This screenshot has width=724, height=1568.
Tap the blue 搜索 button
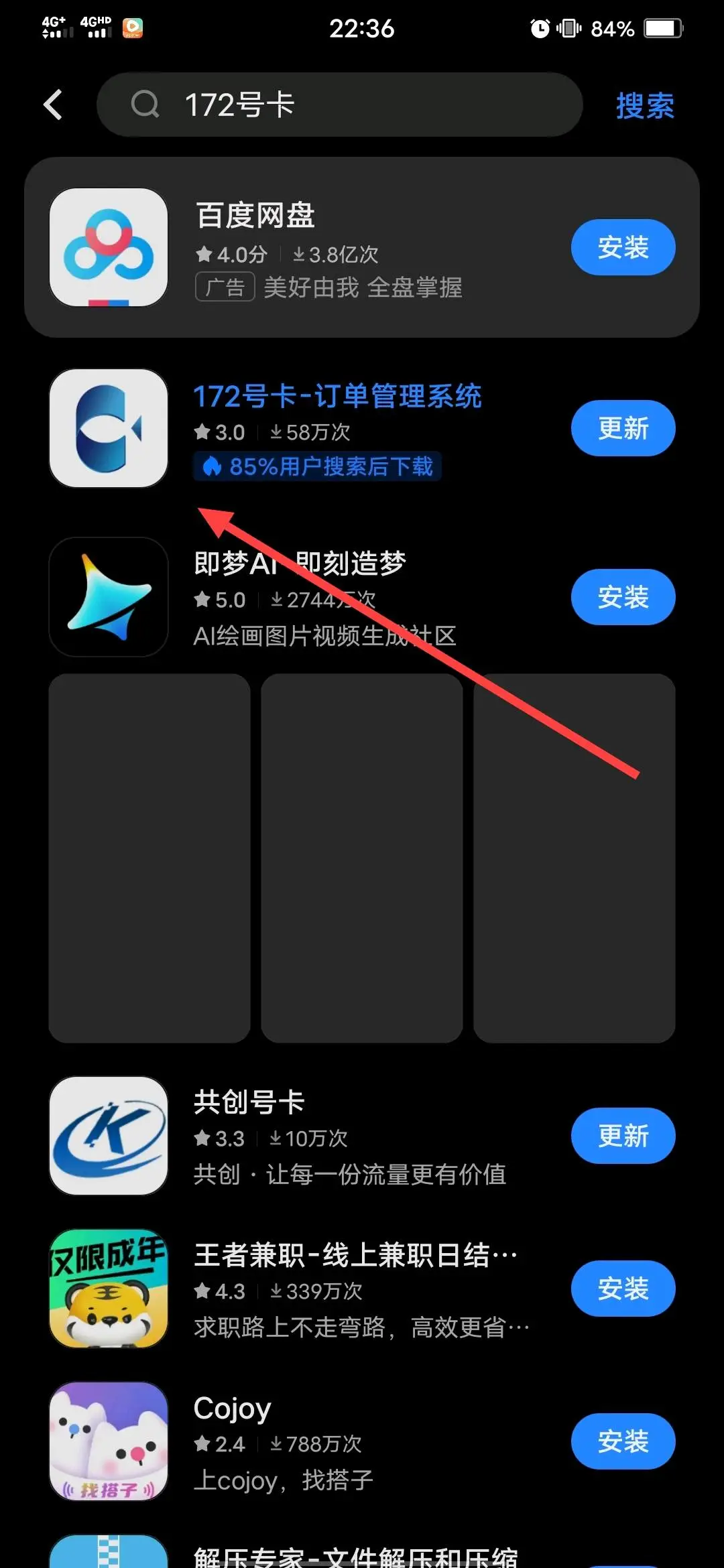pyautogui.click(x=644, y=106)
